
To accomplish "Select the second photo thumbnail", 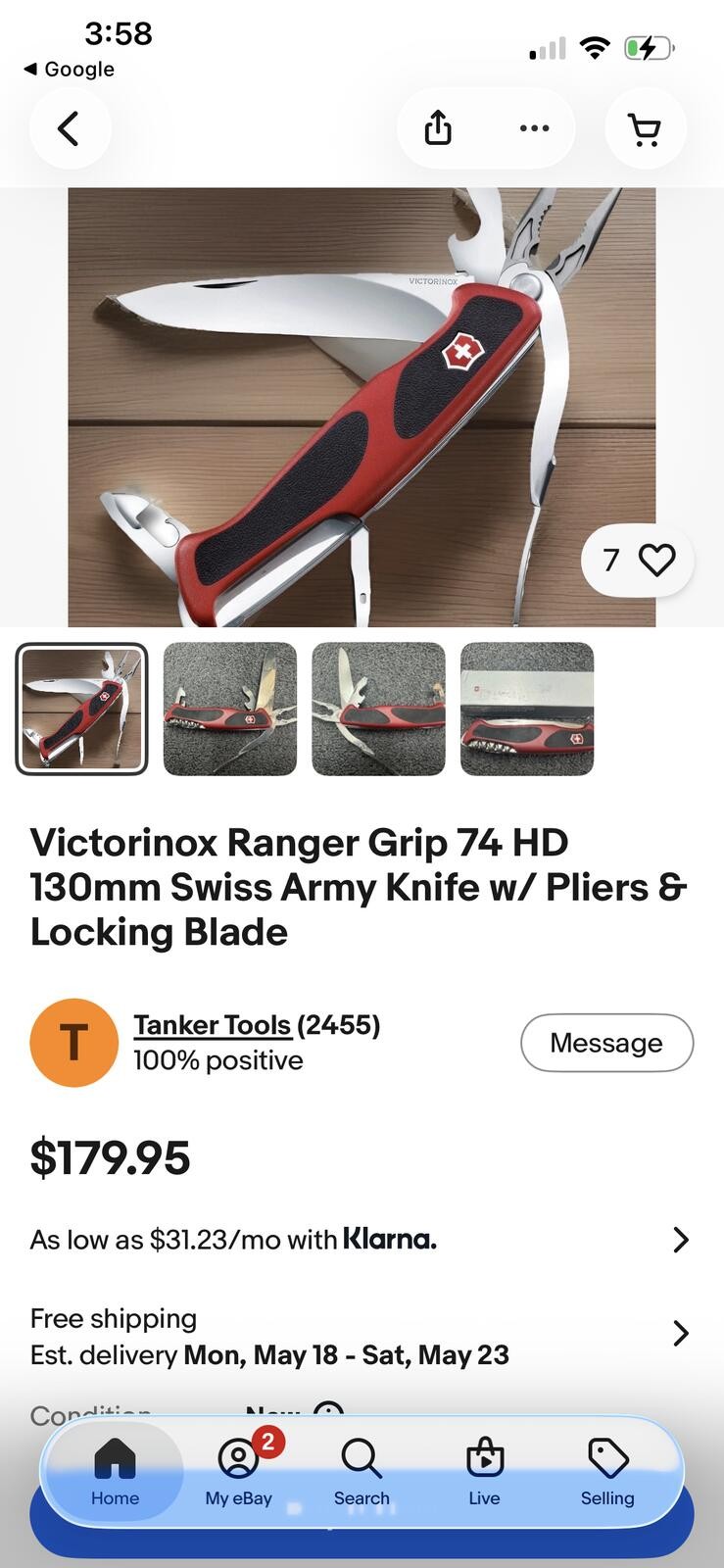I will click(230, 709).
